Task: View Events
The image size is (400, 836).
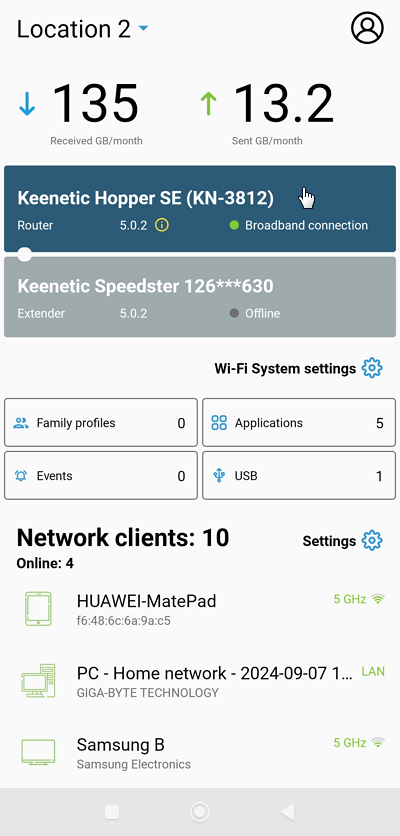Action: pyautogui.click(x=101, y=476)
